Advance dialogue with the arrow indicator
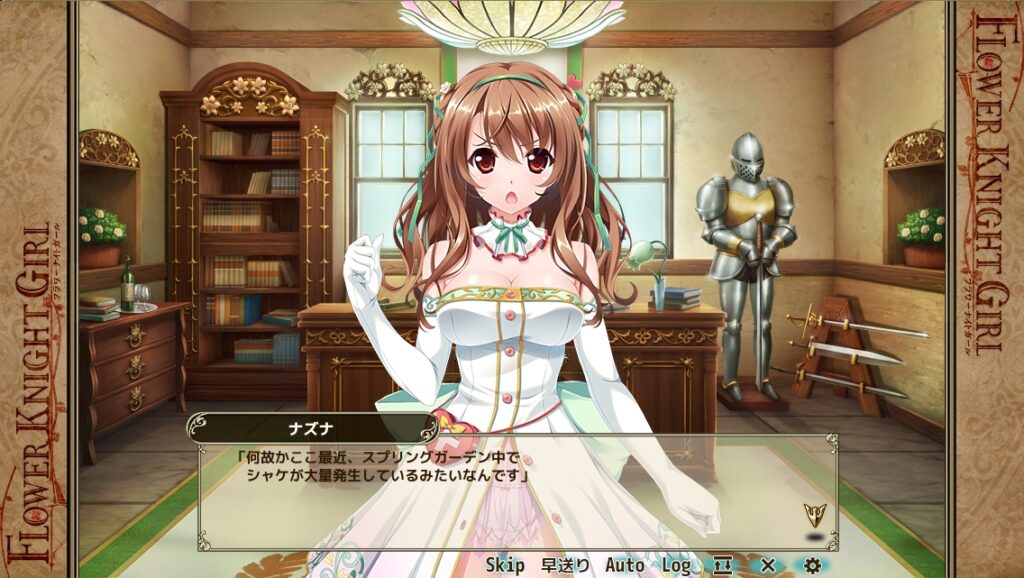Screen dimensions: 1024x578 [815, 516]
